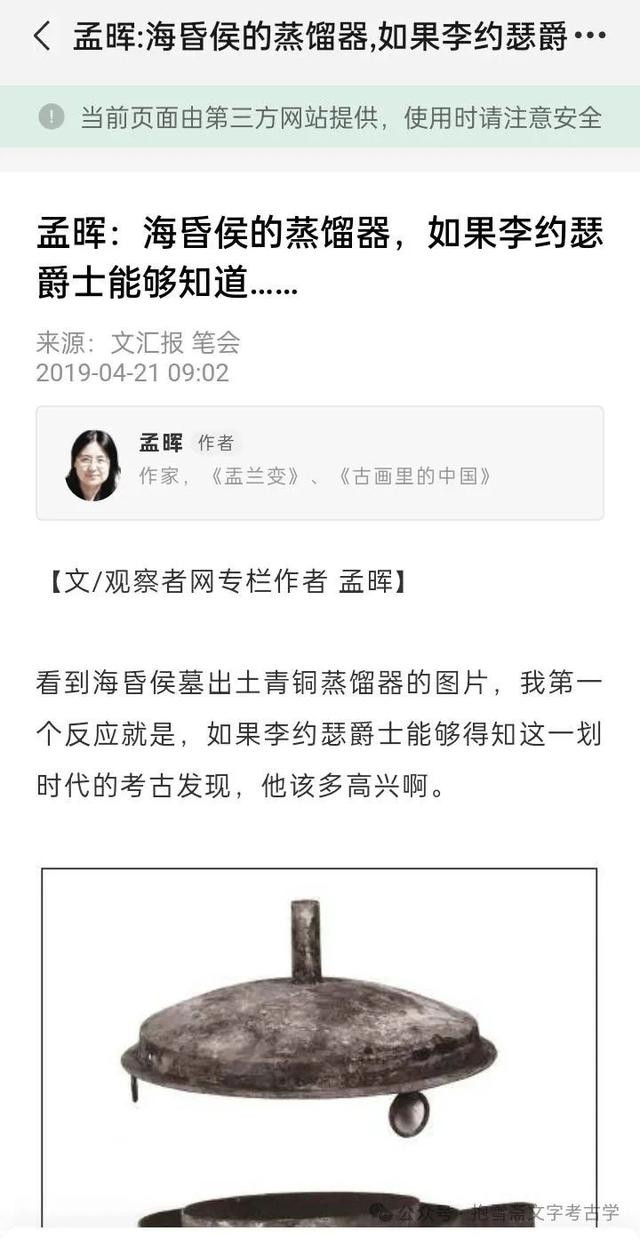Open author 孟晖's profile card
Image resolution: width=640 pixels, height=1239 pixels.
320,463
